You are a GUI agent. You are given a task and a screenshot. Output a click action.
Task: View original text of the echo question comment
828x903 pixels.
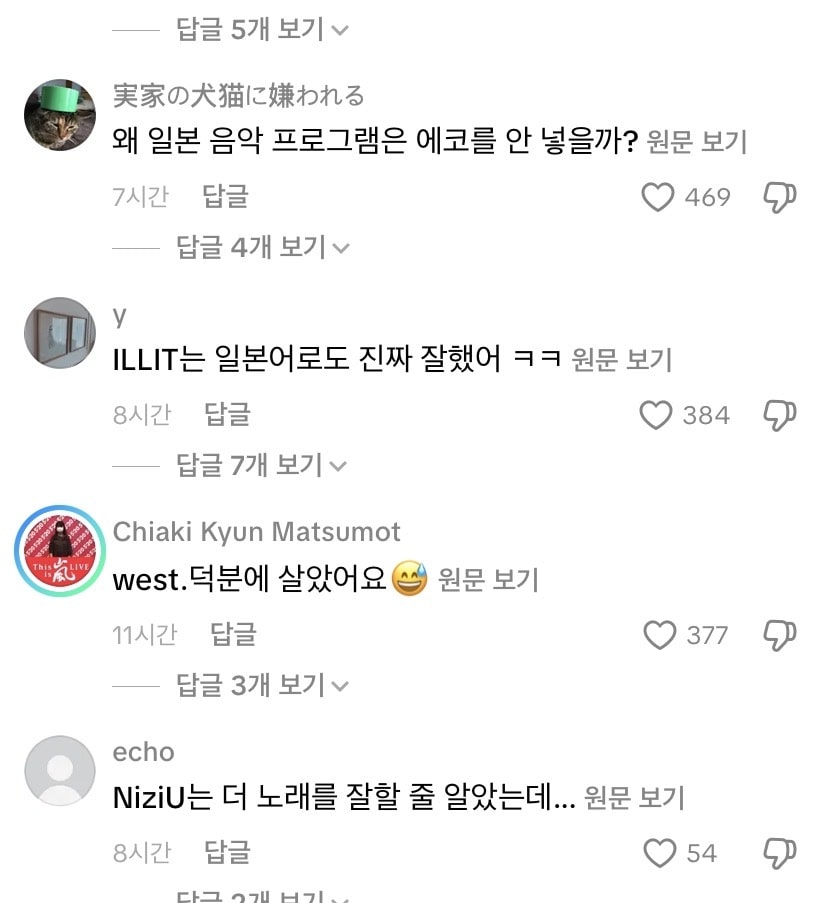tap(697, 141)
